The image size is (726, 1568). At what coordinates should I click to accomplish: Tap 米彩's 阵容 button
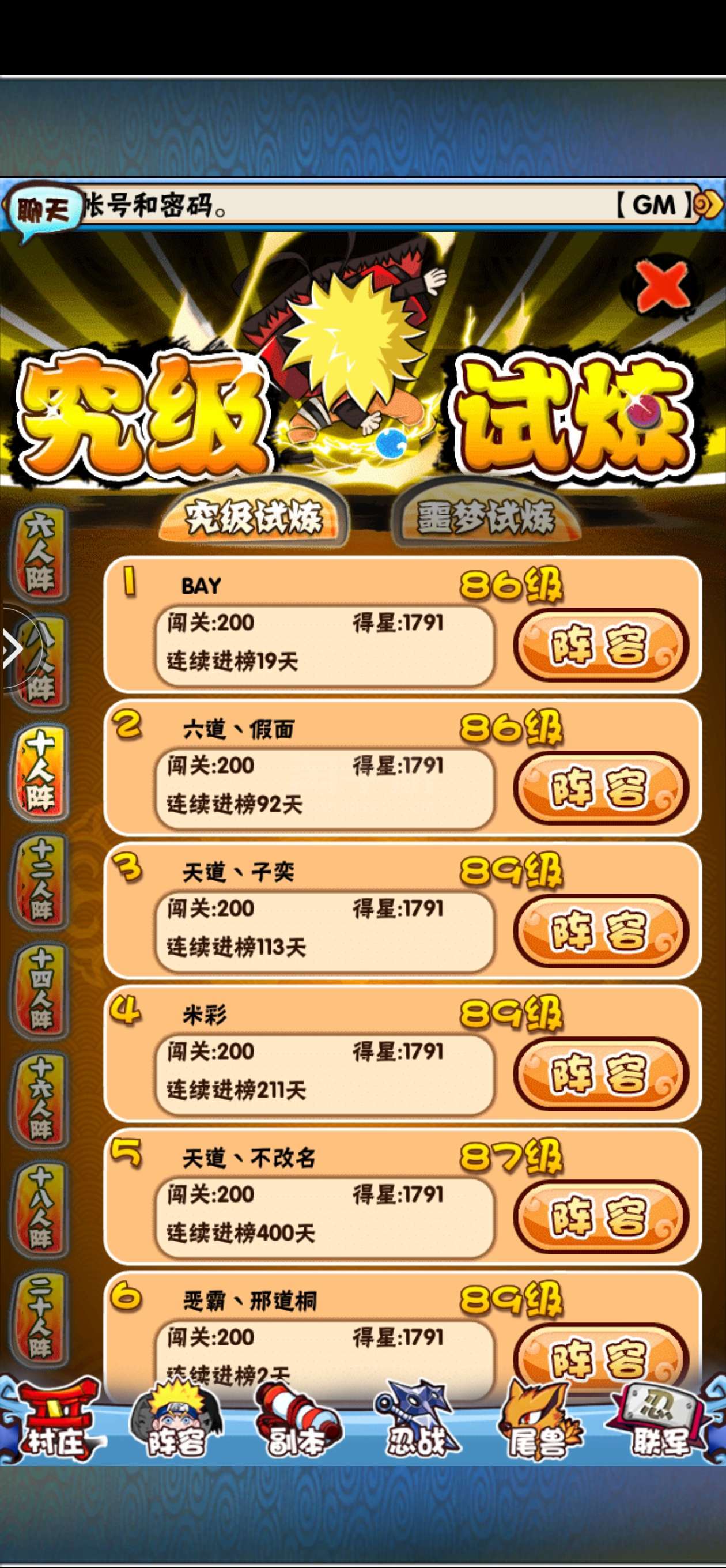600,1074
